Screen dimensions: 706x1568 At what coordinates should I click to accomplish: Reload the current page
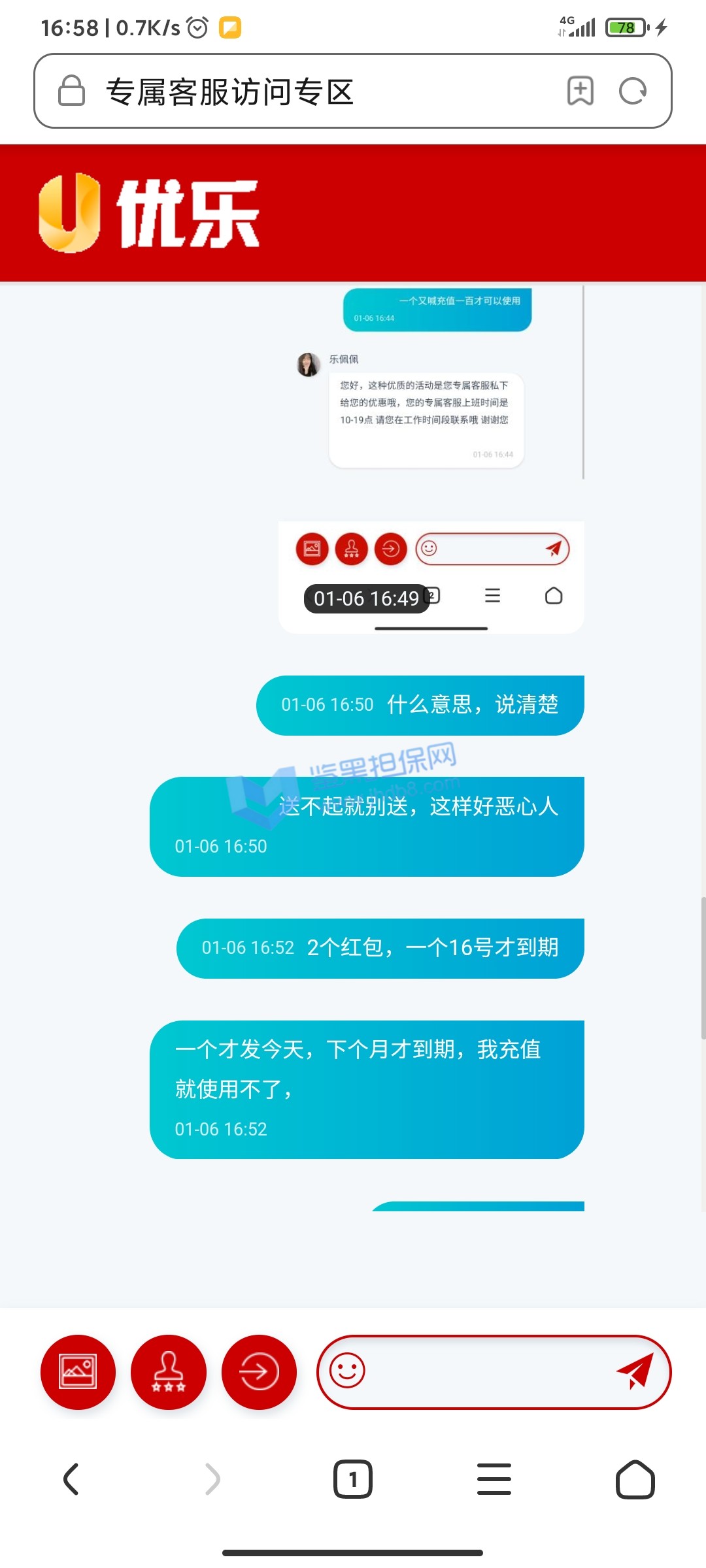tap(633, 91)
